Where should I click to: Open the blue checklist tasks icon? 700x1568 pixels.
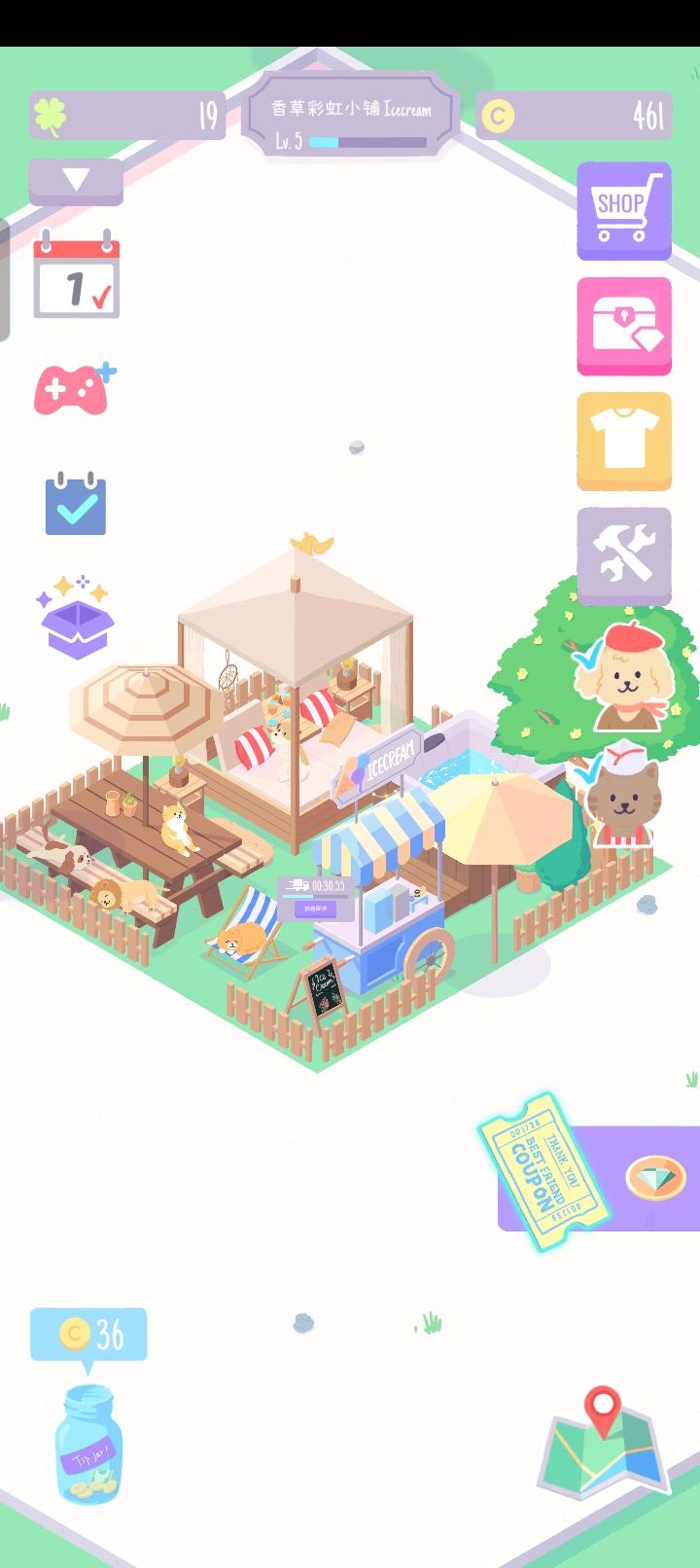[77, 504]
